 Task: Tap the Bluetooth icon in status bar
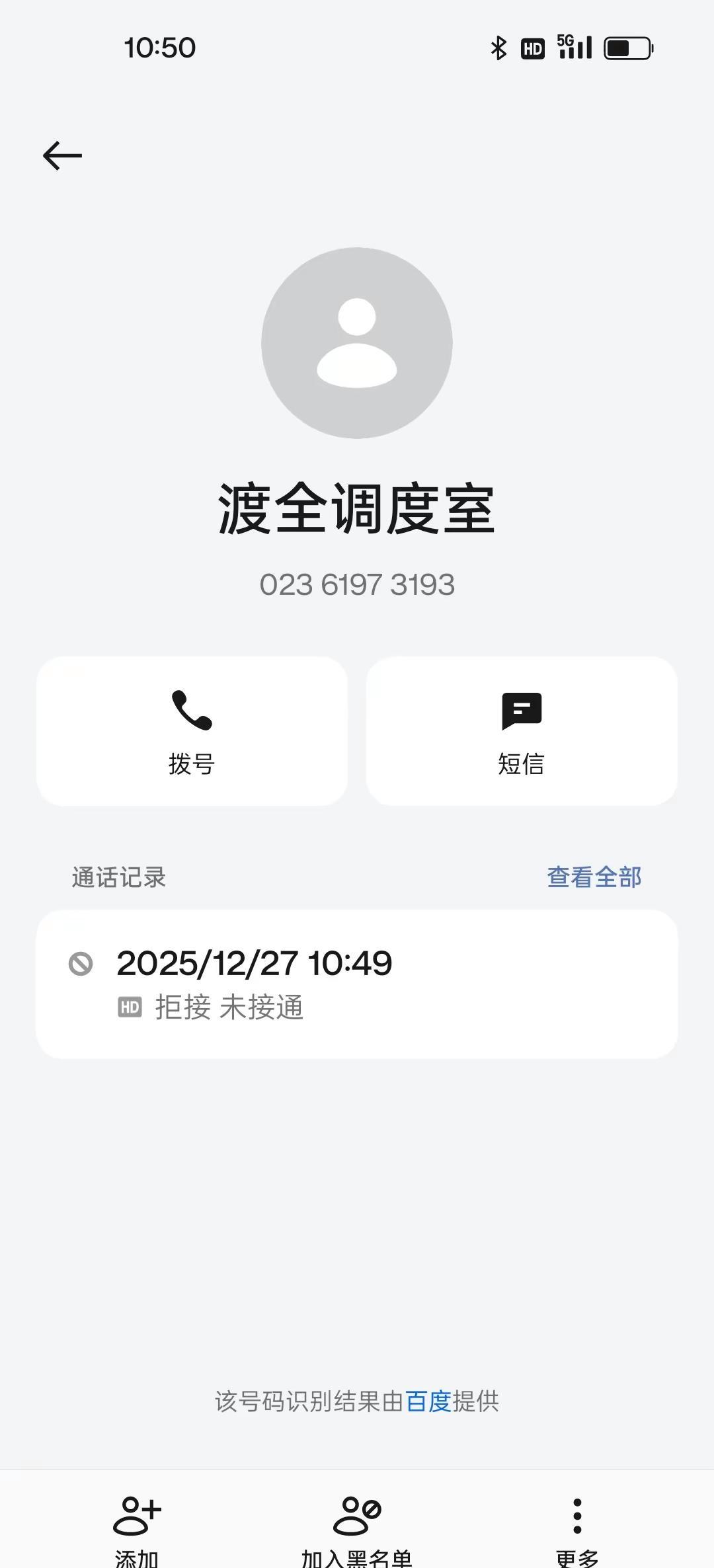[x=497, y=48]
